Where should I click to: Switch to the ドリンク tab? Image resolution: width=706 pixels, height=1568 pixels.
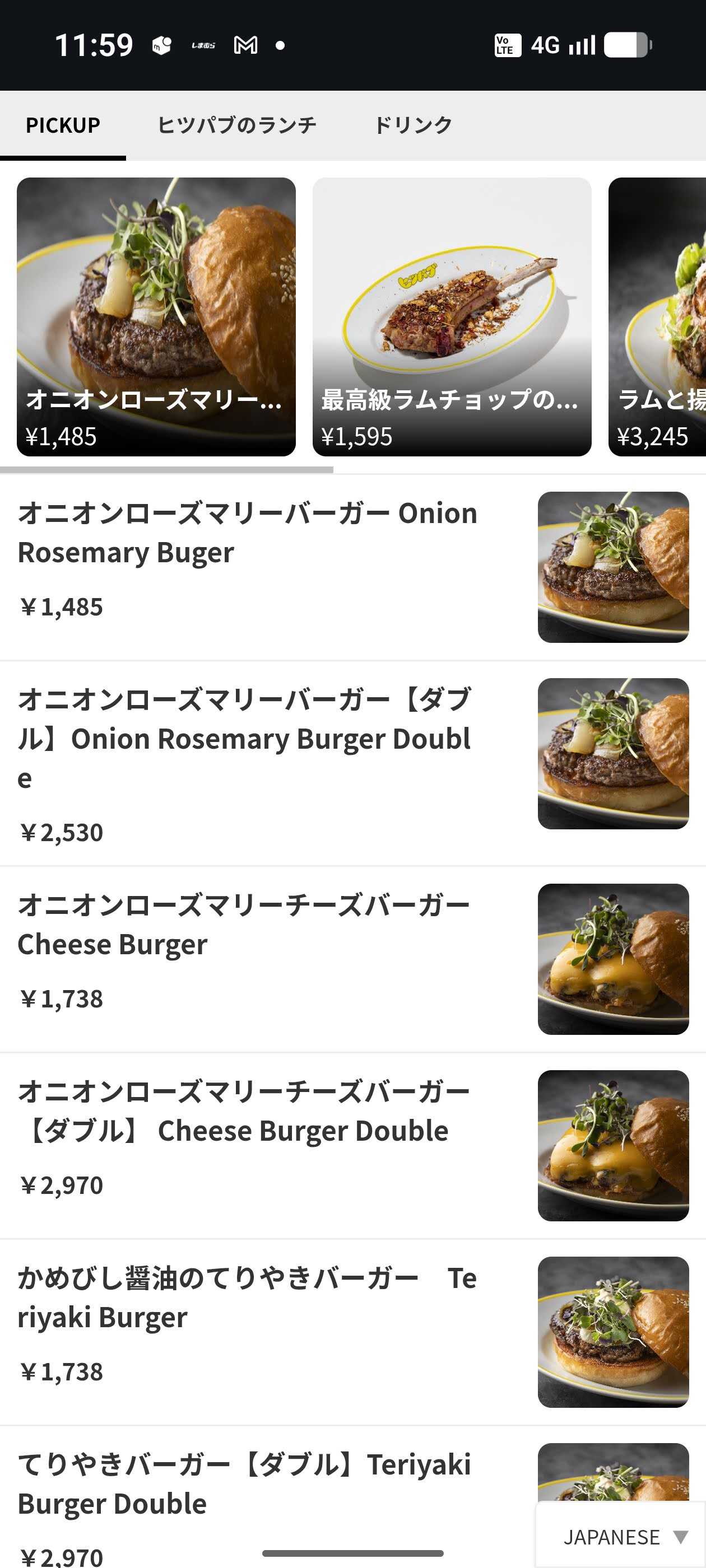[x=412, y=125]
